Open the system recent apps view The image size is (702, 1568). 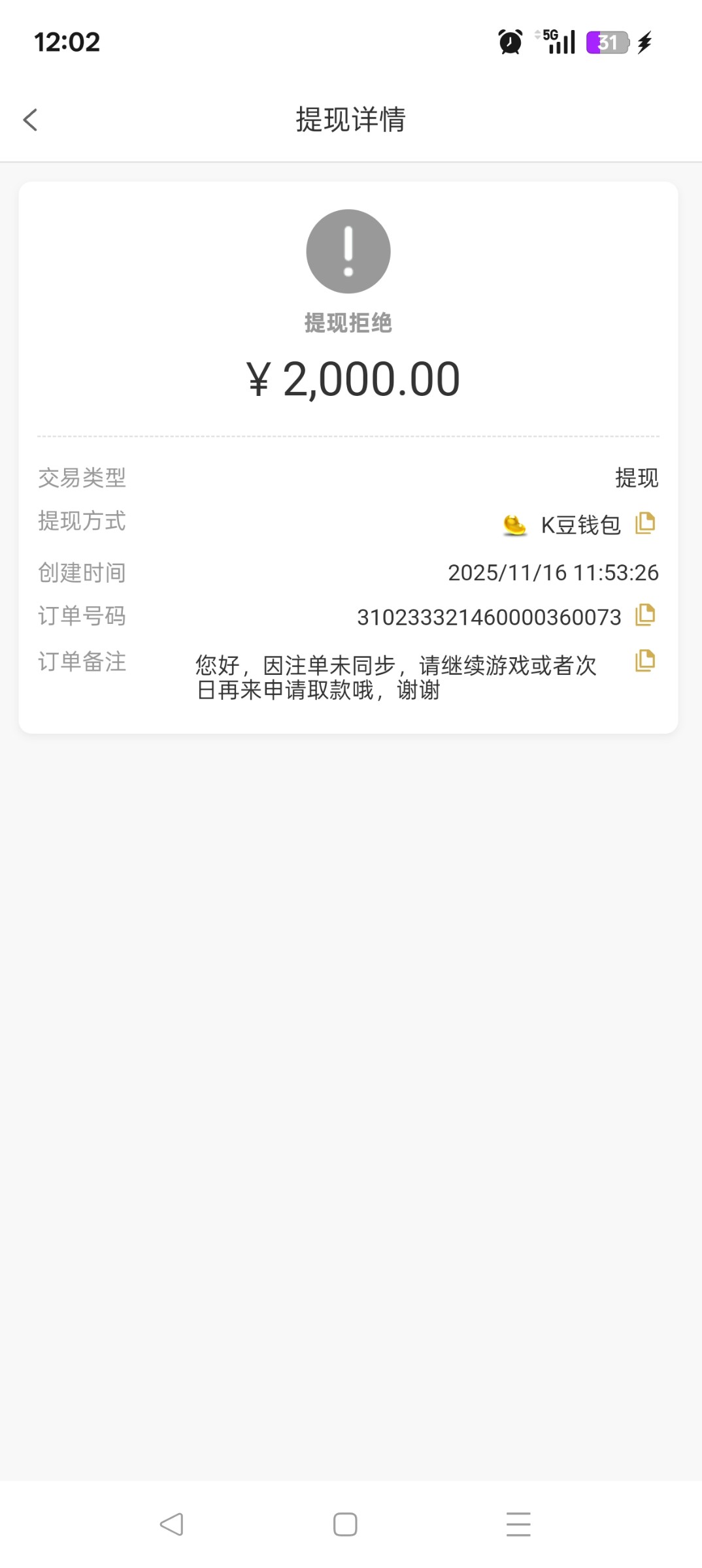pyautogui.click(x=518, y=1524)
